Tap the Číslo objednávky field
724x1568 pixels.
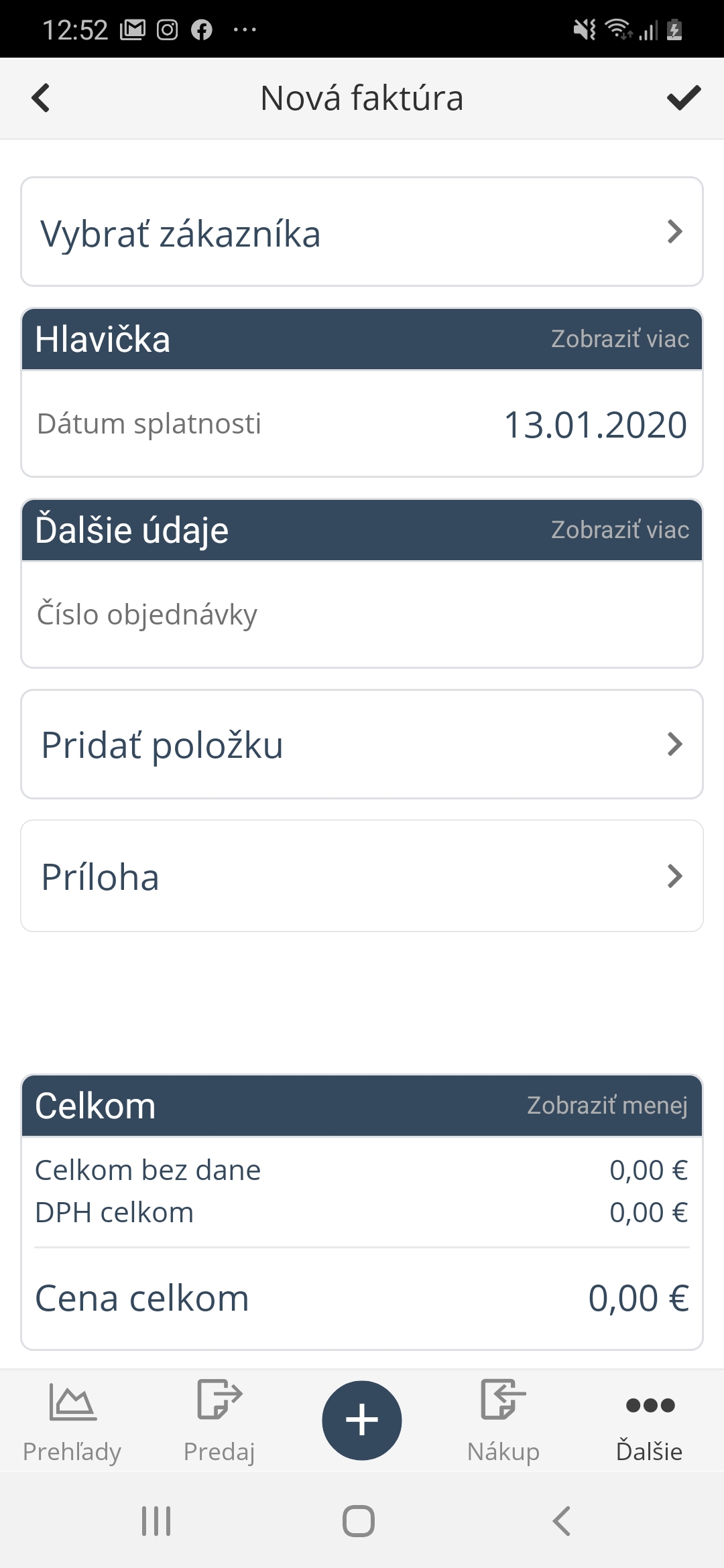(x=362, y=614)
